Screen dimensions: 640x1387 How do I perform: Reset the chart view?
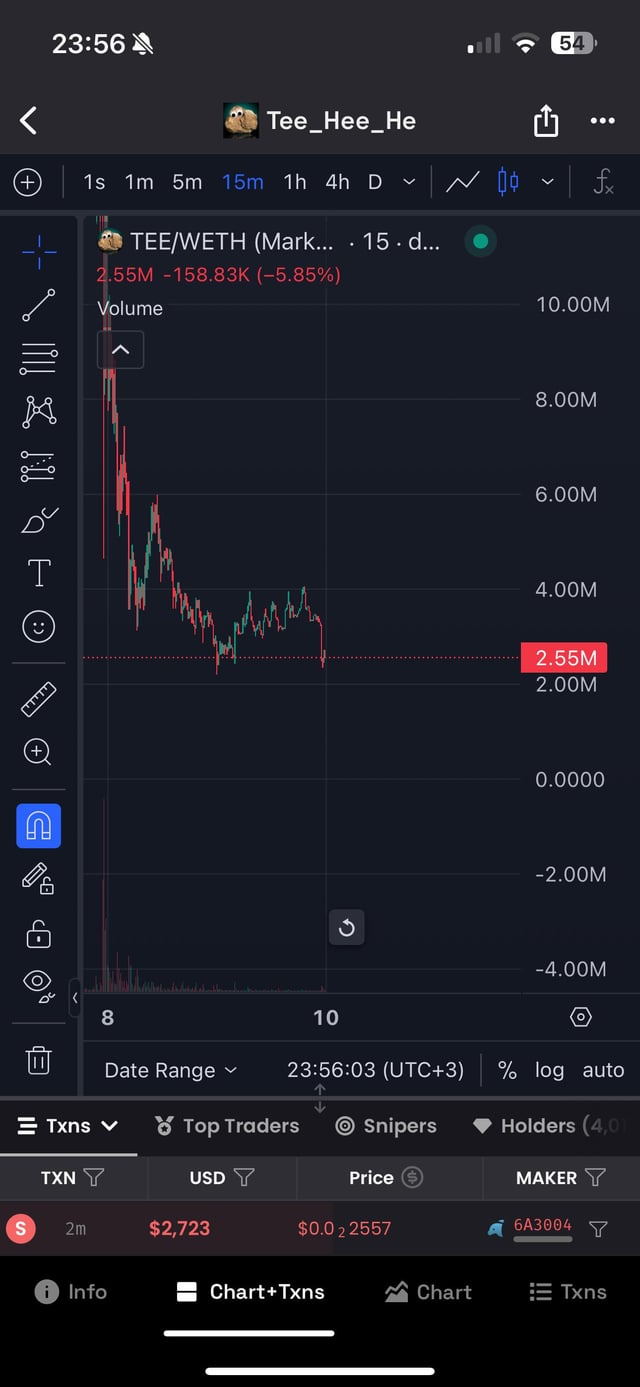(346, 928)
